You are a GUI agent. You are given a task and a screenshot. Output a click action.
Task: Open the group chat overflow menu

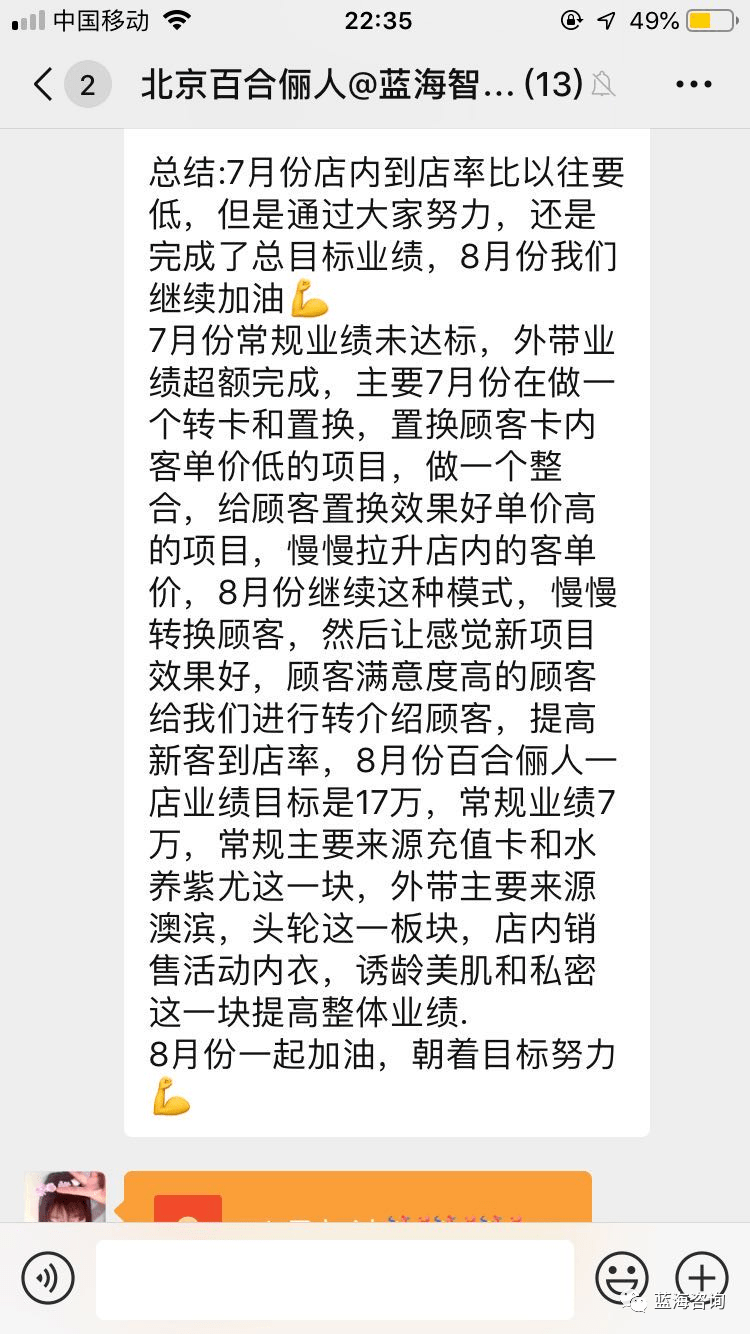click(x=693, y=85)
